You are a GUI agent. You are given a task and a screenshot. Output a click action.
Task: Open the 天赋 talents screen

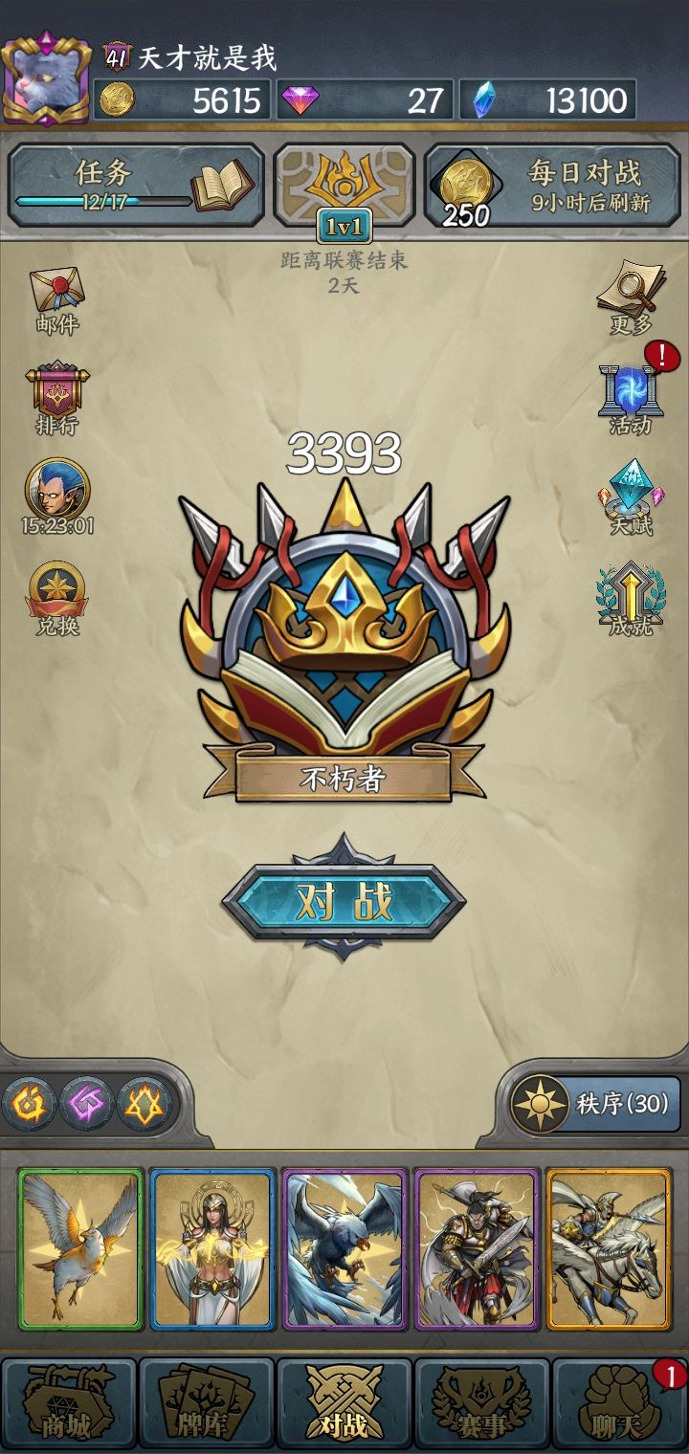coord(631,497)
